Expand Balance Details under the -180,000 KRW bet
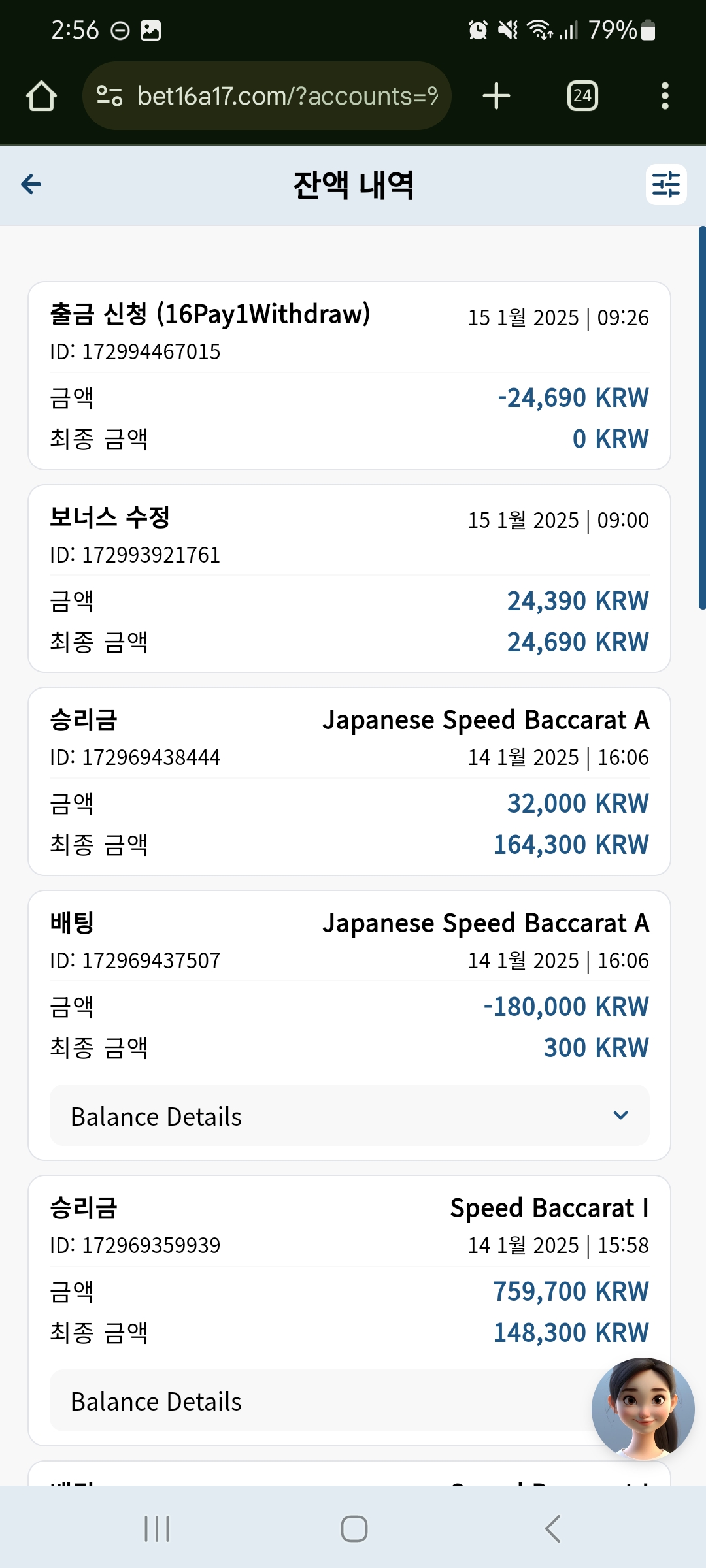The image size is (706, 1568). (x=350, y=1116)
